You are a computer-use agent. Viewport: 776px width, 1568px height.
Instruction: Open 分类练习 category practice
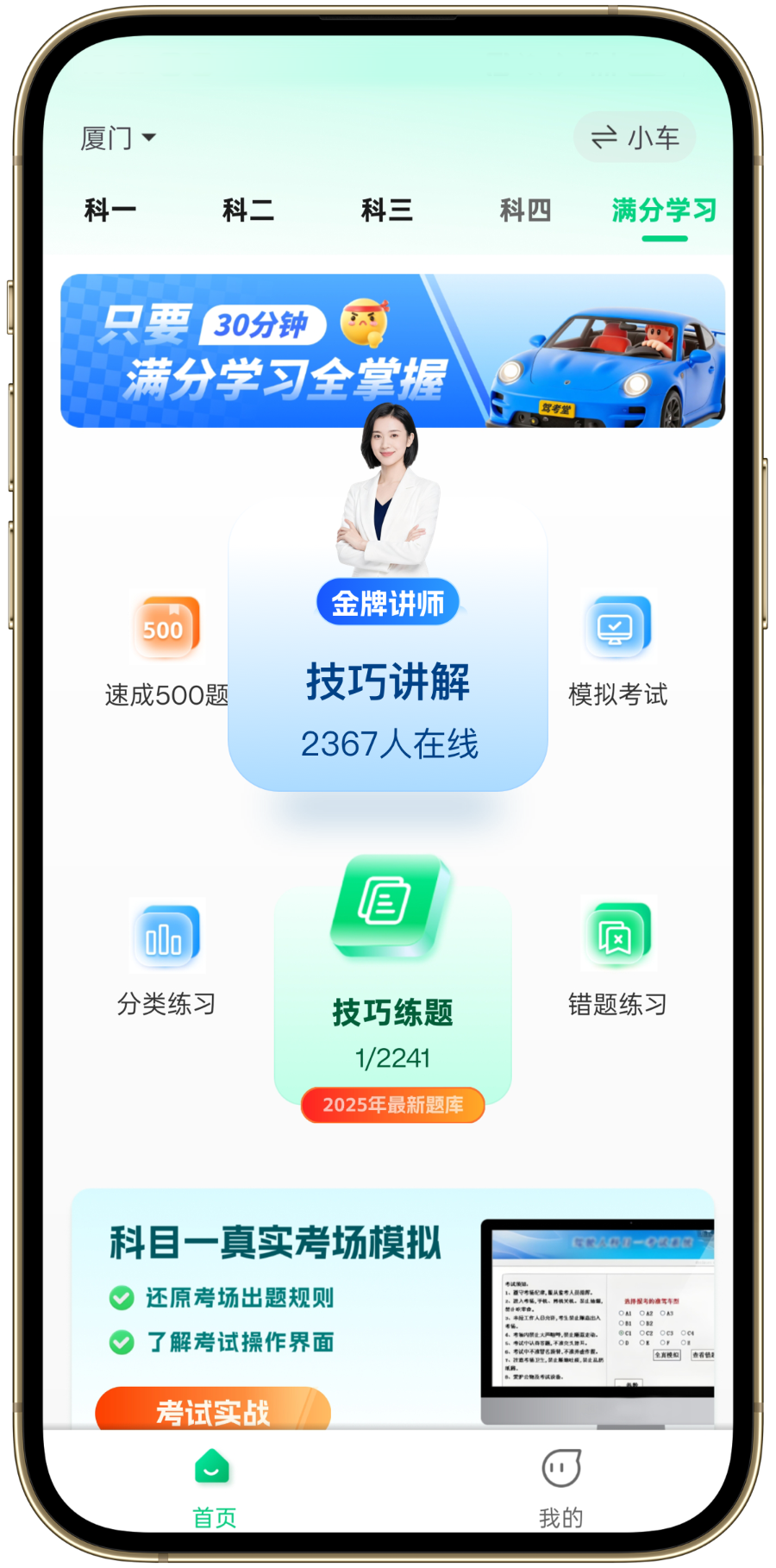click(166, 959)
